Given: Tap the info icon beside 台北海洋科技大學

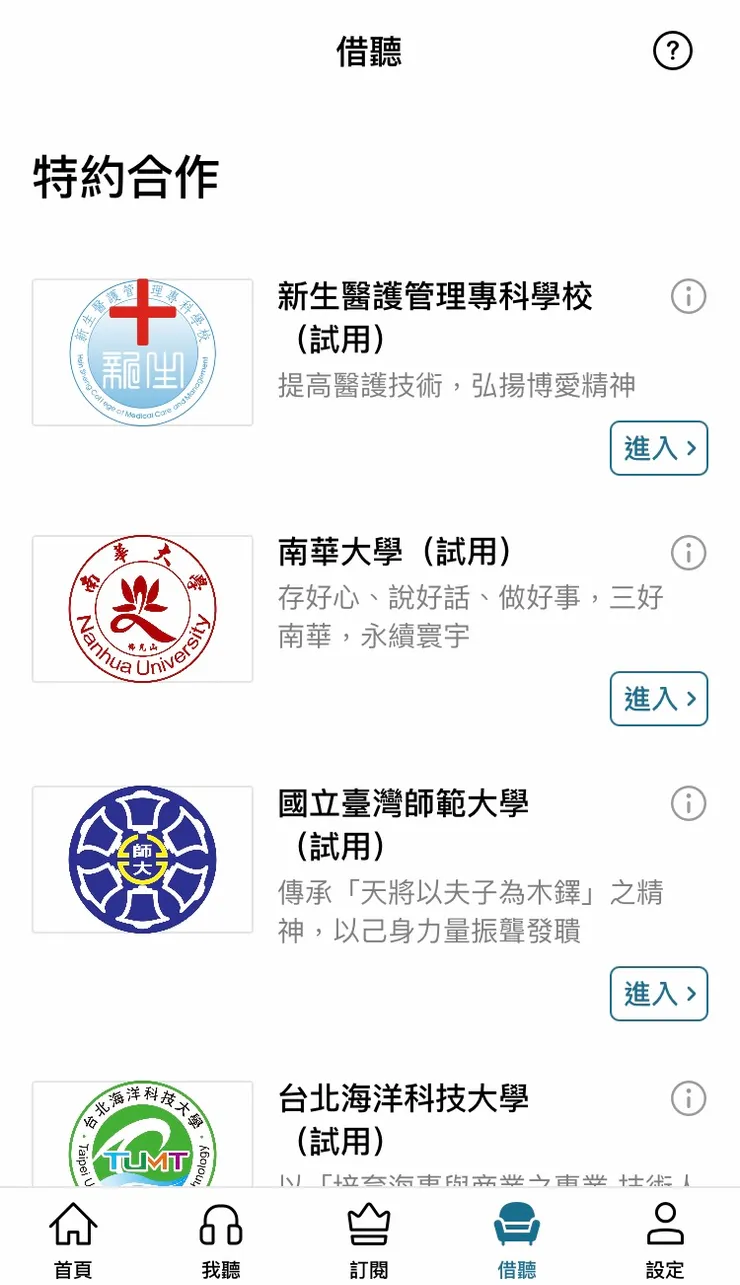Looking at the screenshot, I should click(x=687, y=1098).
